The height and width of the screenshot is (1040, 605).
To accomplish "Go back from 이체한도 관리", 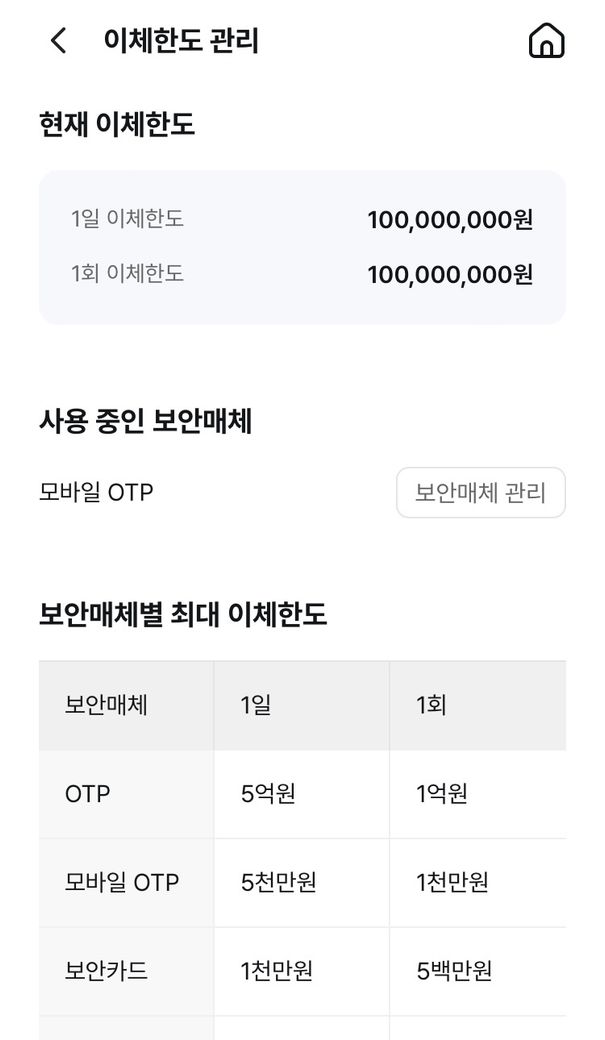I will pyautogui.click(x=58, y=41).
